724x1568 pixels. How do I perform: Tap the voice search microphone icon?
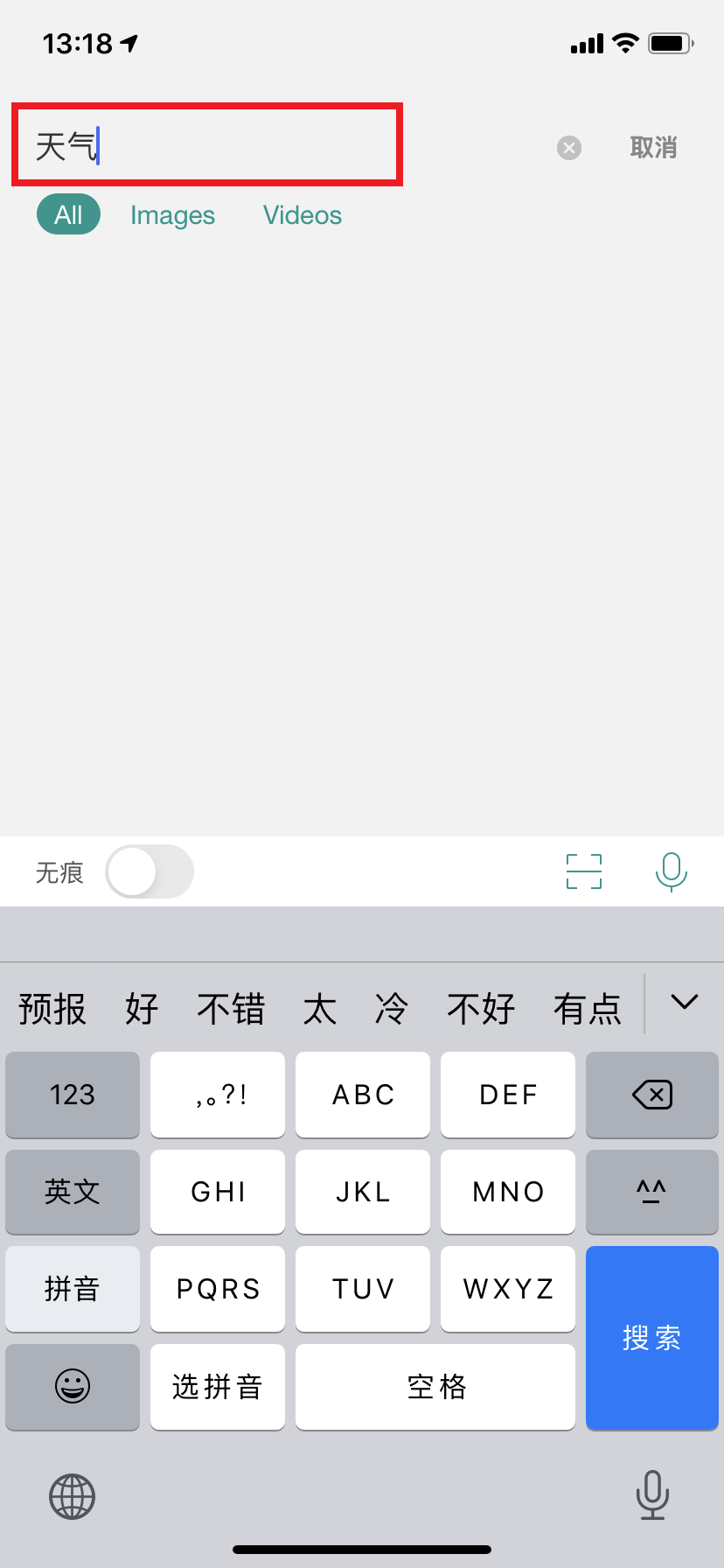tap(670, 871)
